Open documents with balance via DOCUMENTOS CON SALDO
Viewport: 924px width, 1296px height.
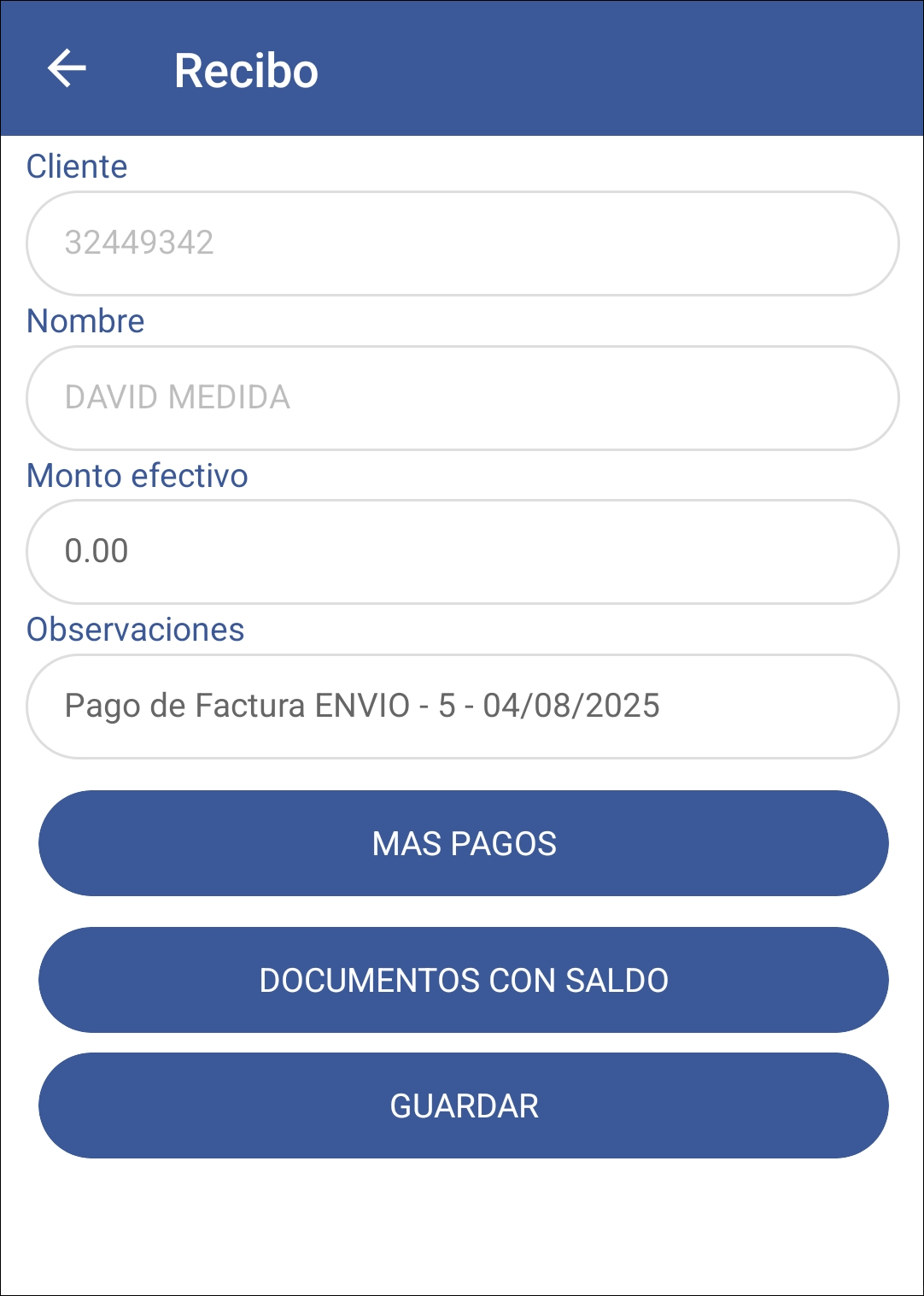point(462,980)
